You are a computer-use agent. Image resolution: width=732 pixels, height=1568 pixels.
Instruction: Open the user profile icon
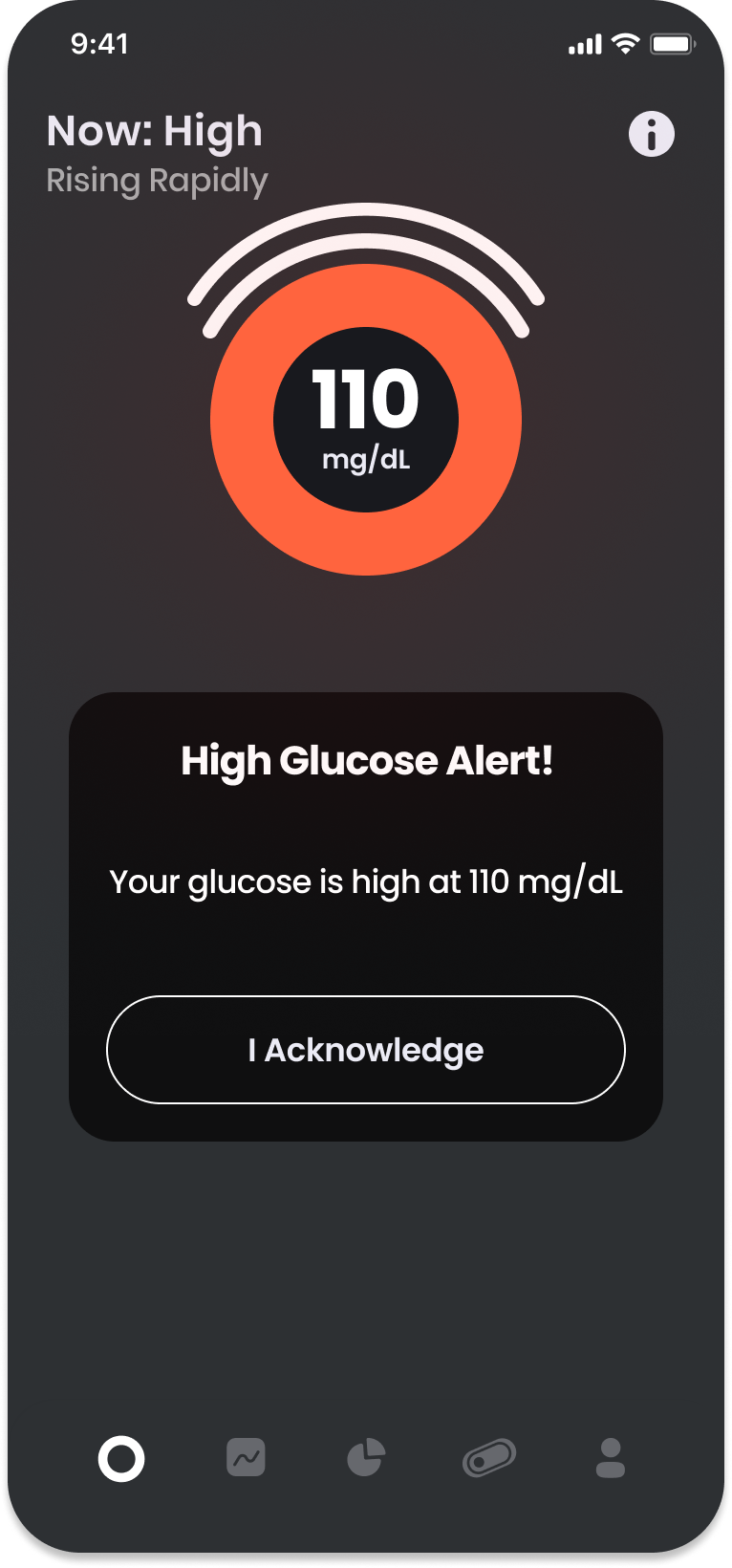pyautogui.click(x=610, y=1457)
